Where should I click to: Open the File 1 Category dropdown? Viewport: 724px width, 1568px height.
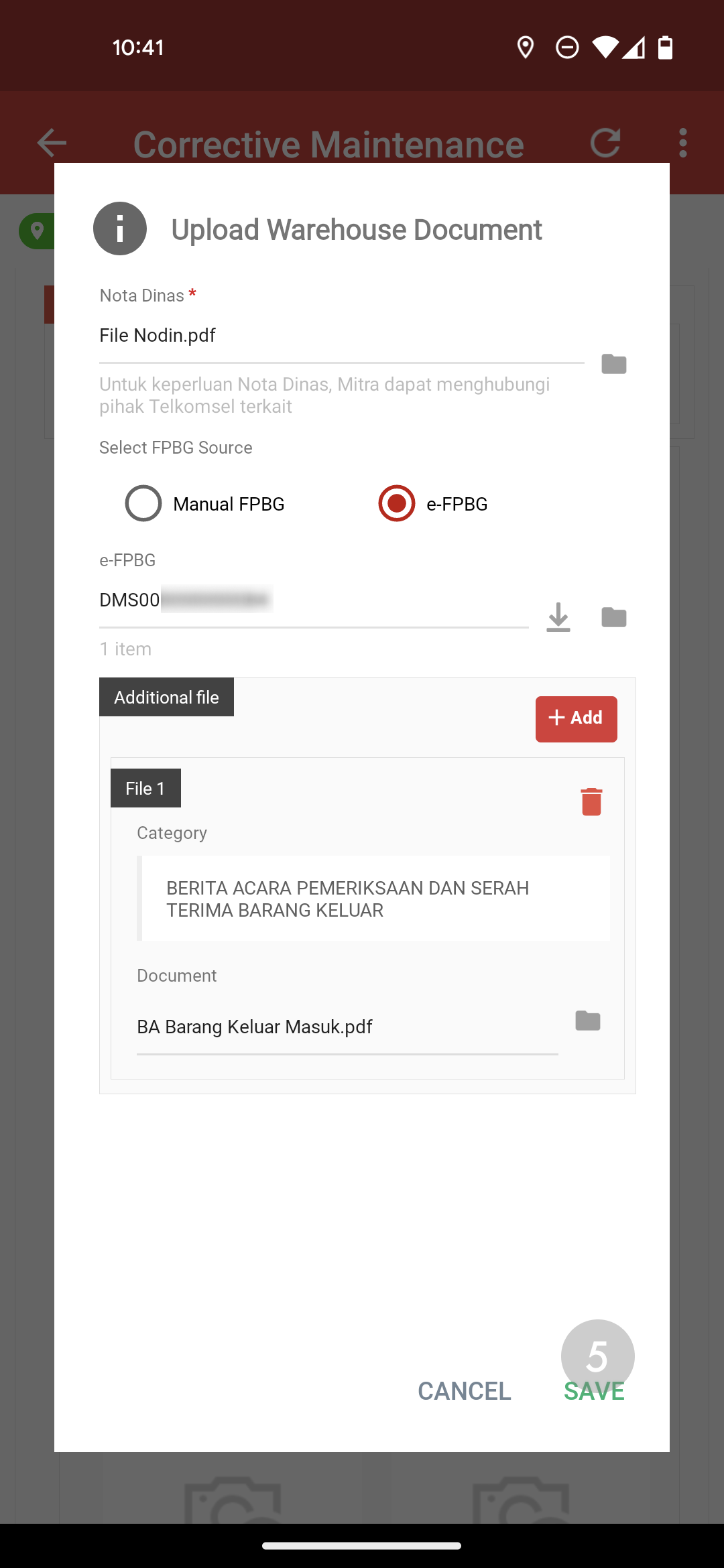pos(374,899)
